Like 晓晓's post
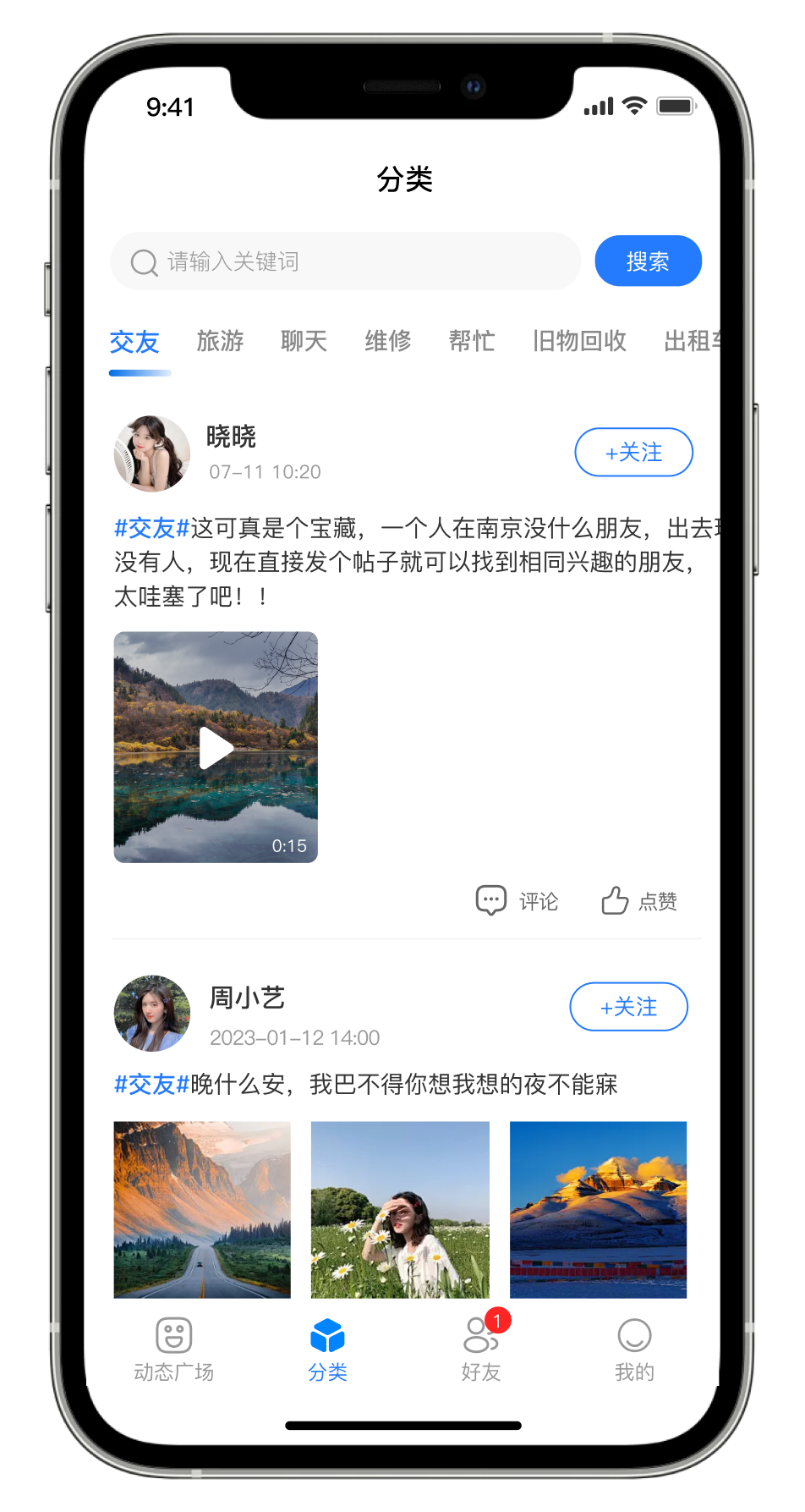The height and width of the screenshot is (1512, 805). [x=638, y=901]
